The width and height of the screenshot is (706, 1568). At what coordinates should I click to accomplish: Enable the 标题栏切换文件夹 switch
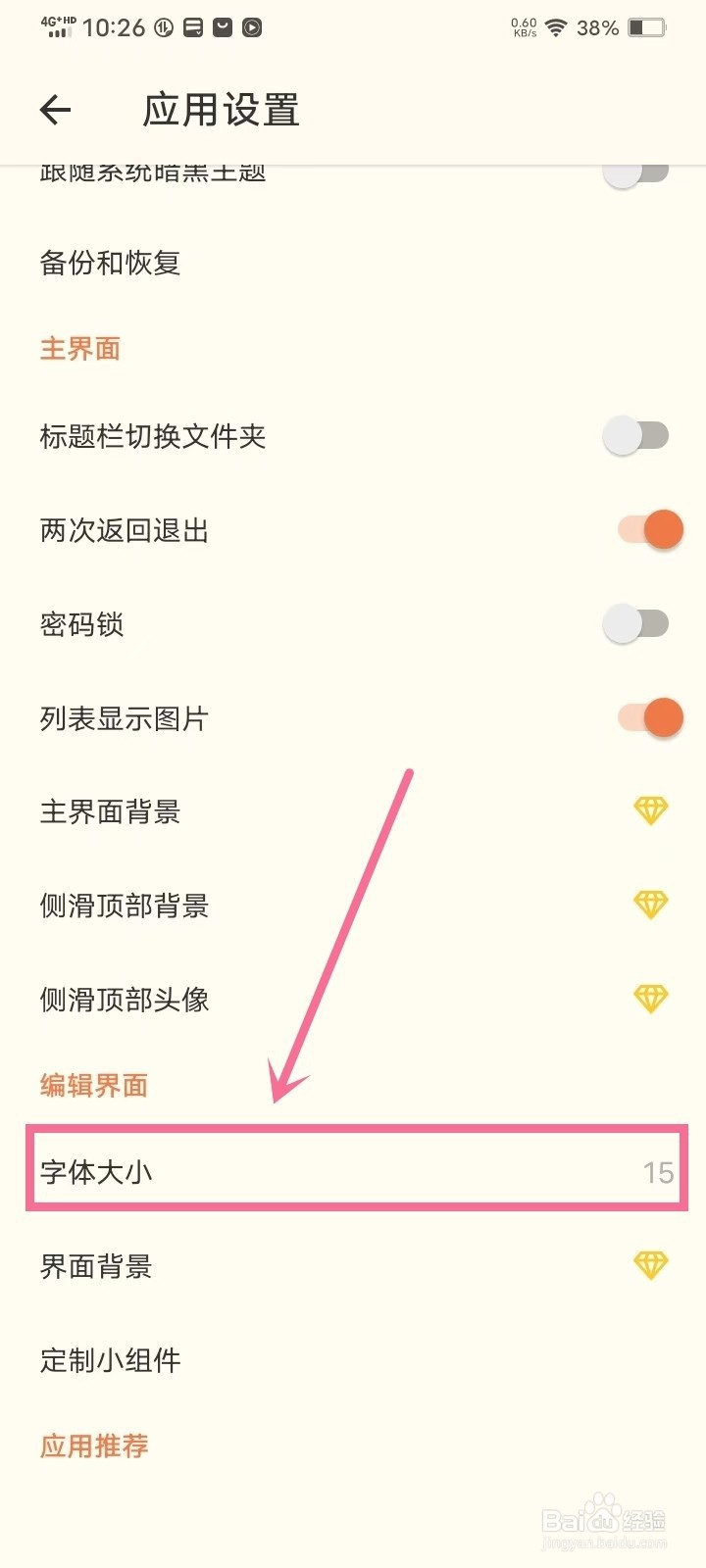[x=634, y=435]
